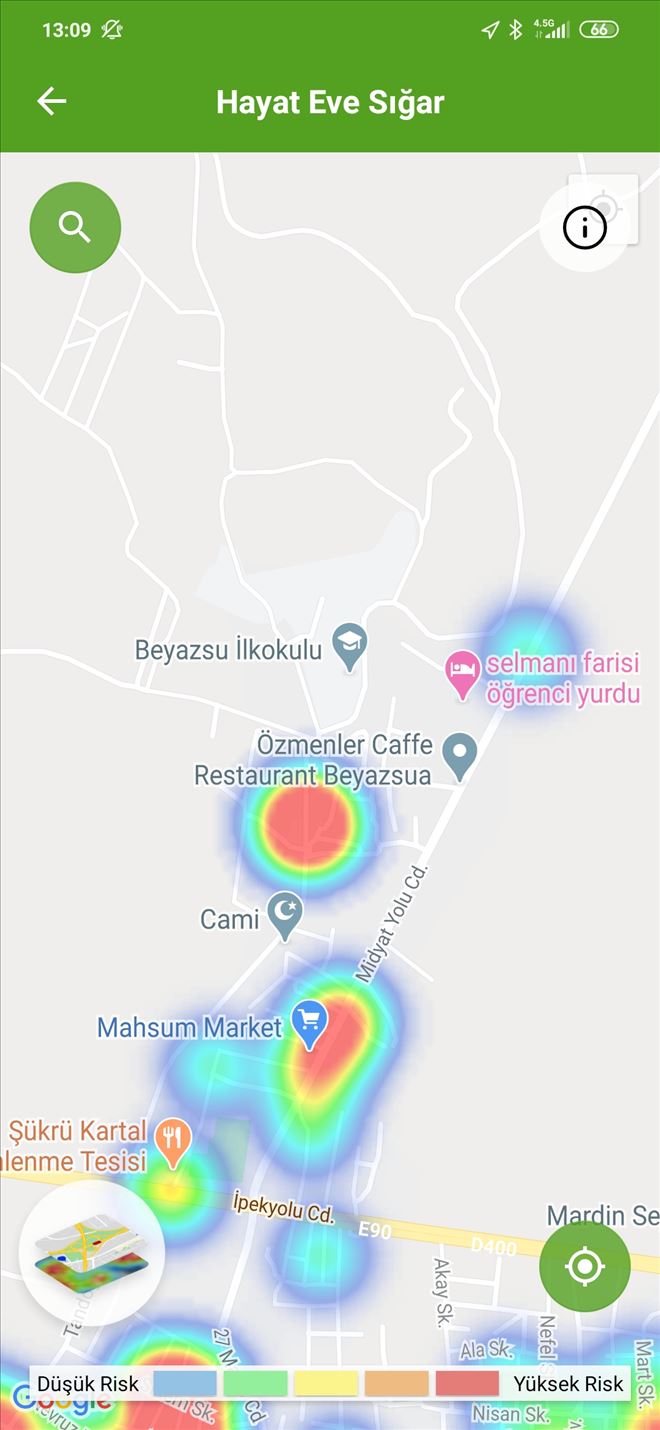The width and height of the screenshot is (660, 1430).
Task: Select the Cami mosque marker
Action: coord(285,914)
